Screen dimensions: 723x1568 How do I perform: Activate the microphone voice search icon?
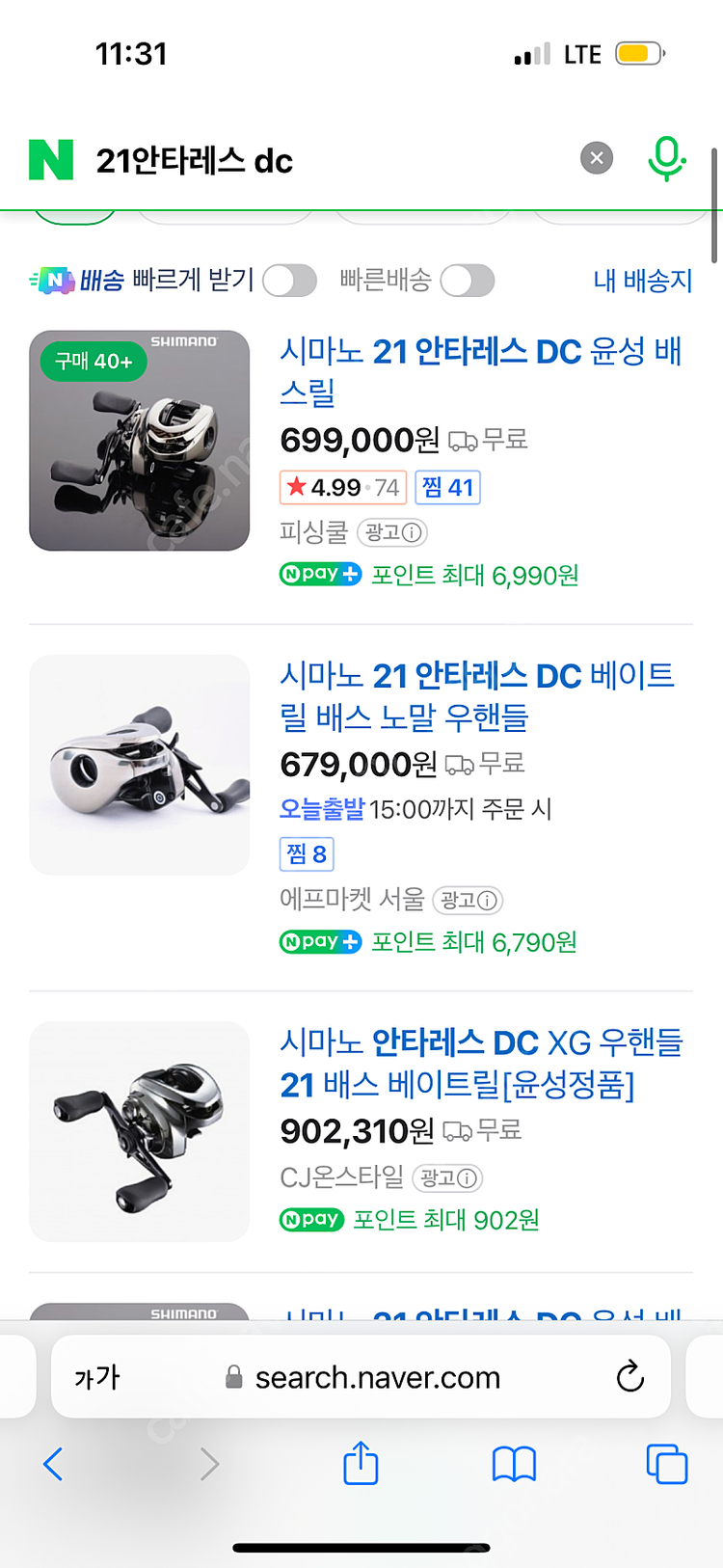[667, 158]
